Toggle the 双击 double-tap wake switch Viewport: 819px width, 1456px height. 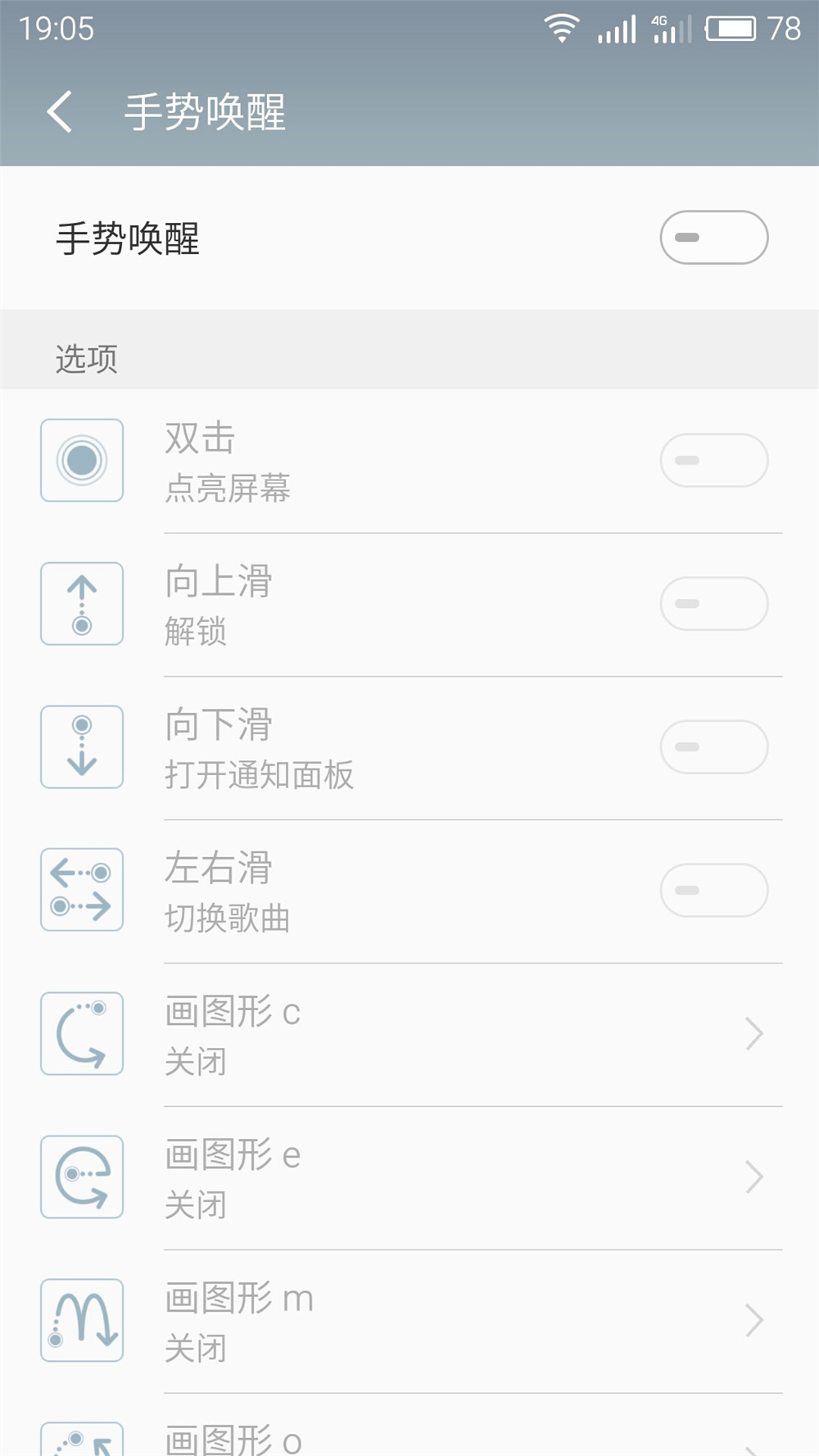tap(713, 460)
